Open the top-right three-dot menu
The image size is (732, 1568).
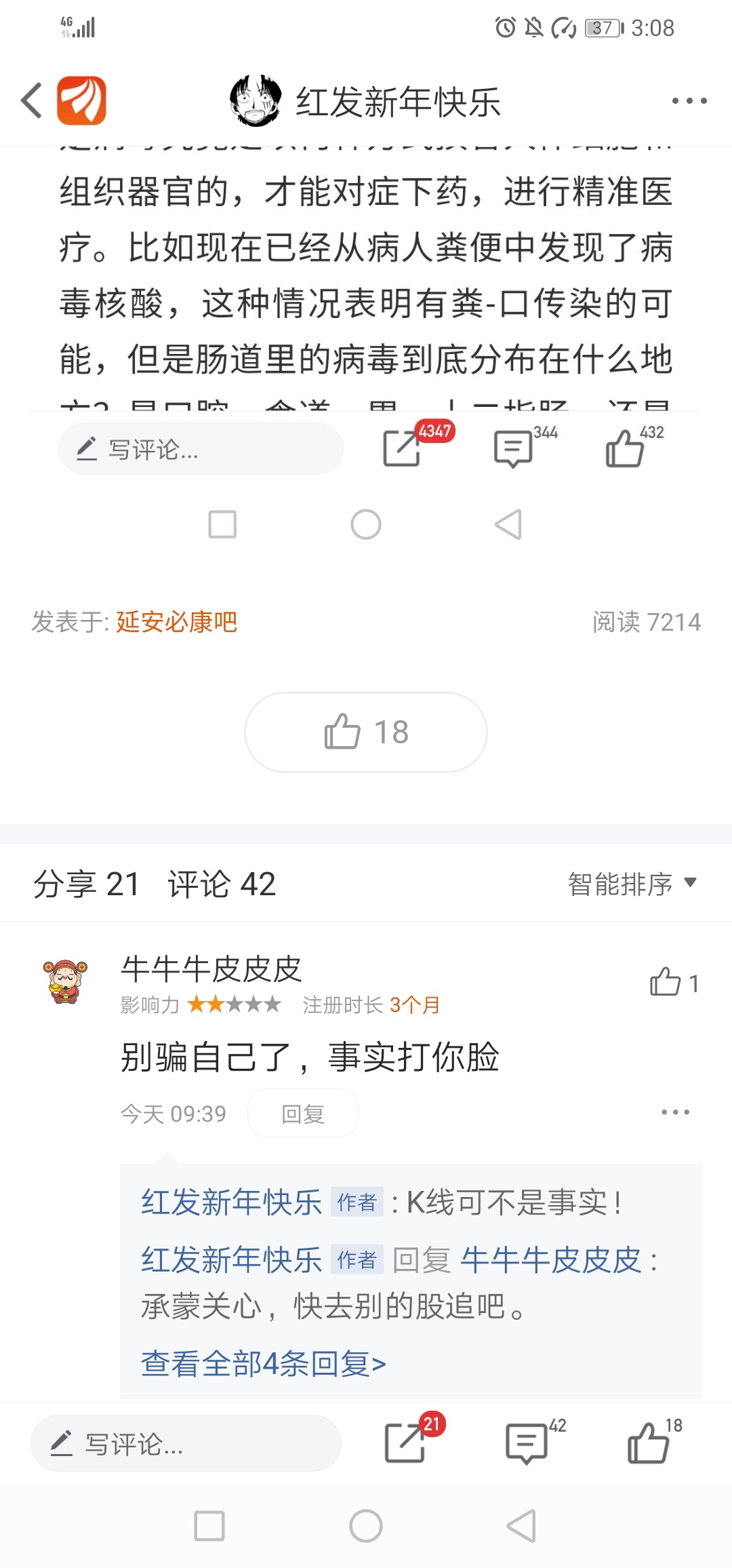(687, 100)
